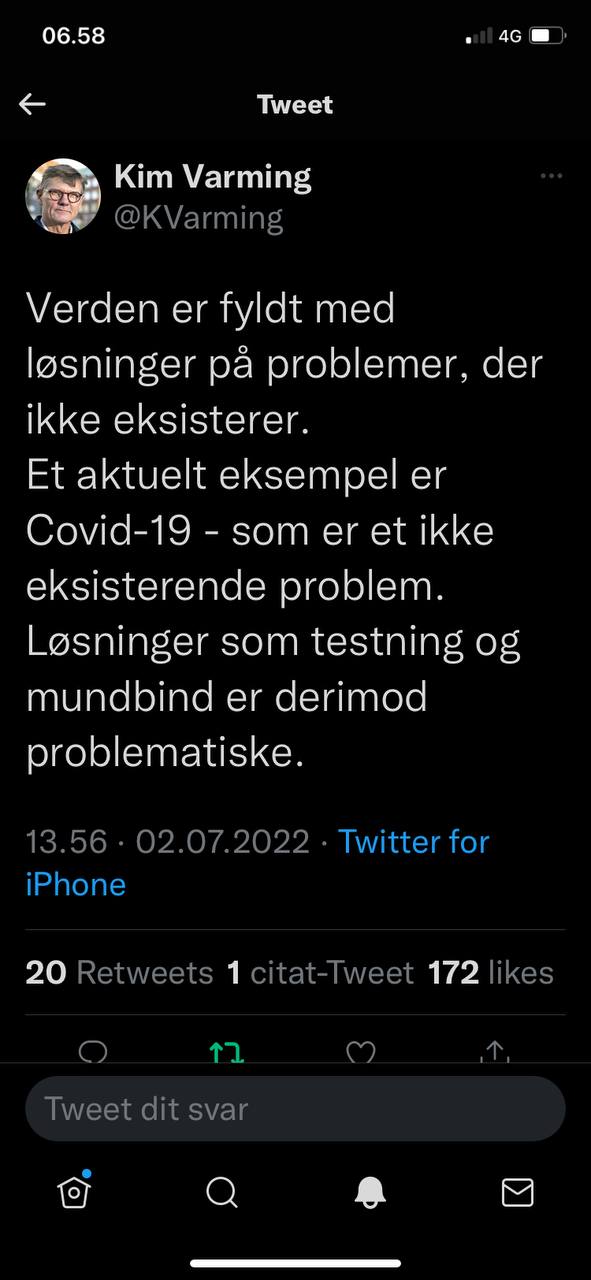Viewport: 591px width, 1280px height.
Task: Reply using the comment bubble icon
Action: point(93,1052)
